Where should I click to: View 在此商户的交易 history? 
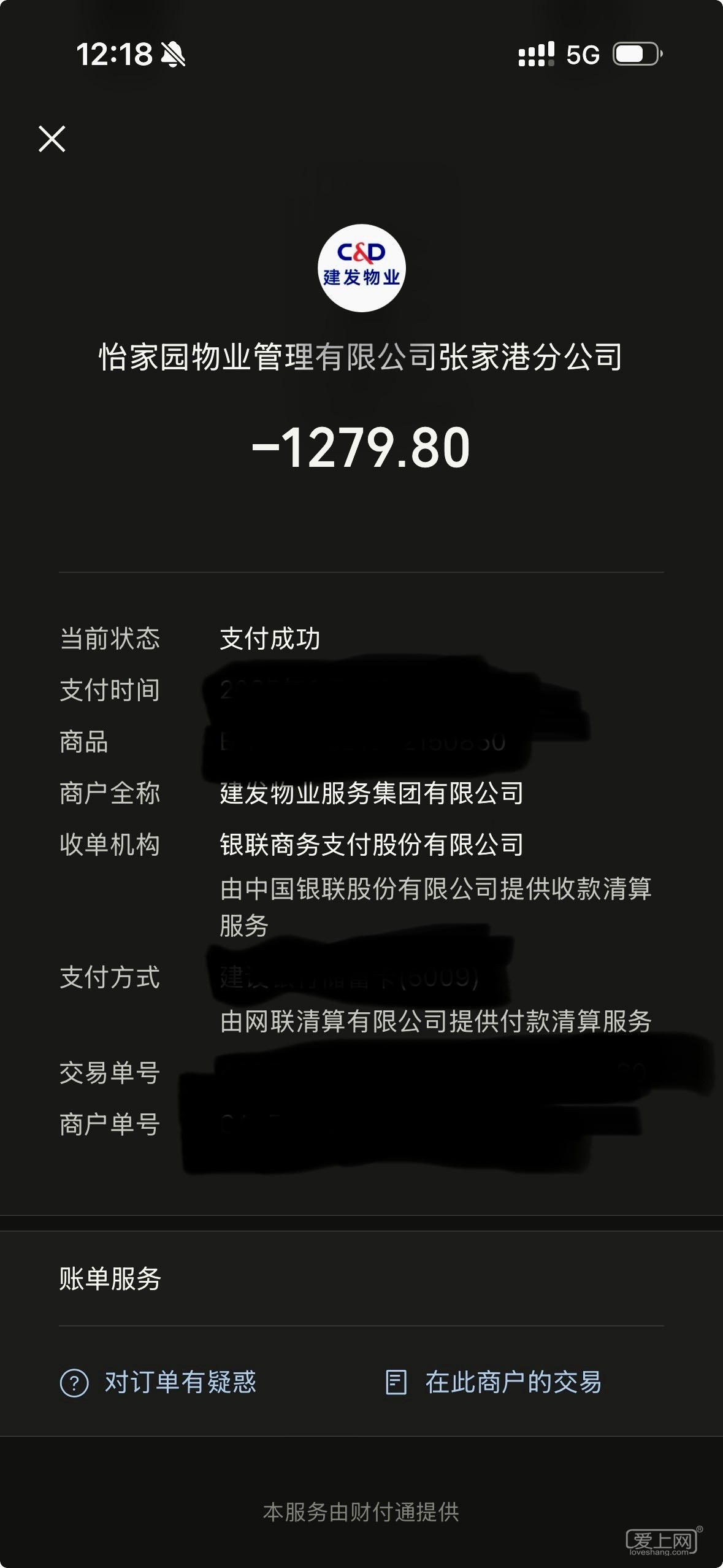[494, 1383]
